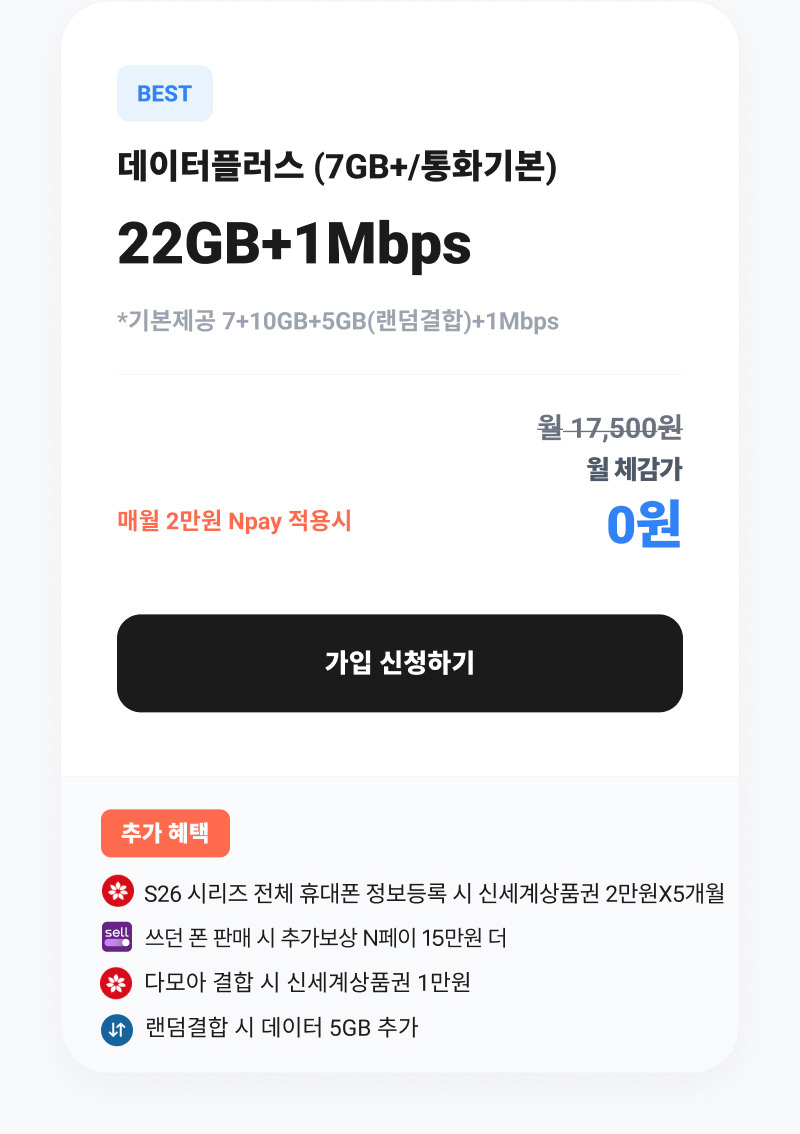Tap the orange 추가 혜택 badge

pyautogui.click(x=165, y=833)
